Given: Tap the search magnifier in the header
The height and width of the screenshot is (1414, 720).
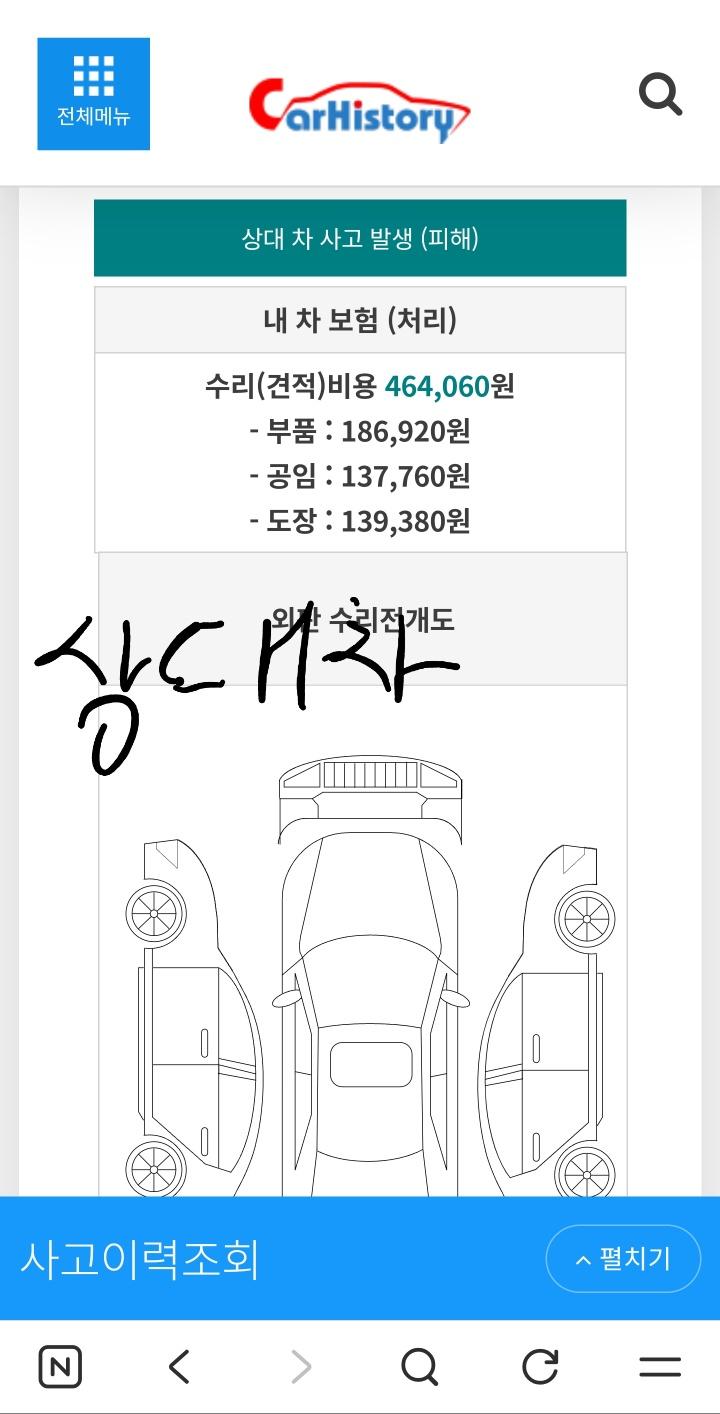Looking at the screenshot, I should pyautogui.click(x=660, y=95).
